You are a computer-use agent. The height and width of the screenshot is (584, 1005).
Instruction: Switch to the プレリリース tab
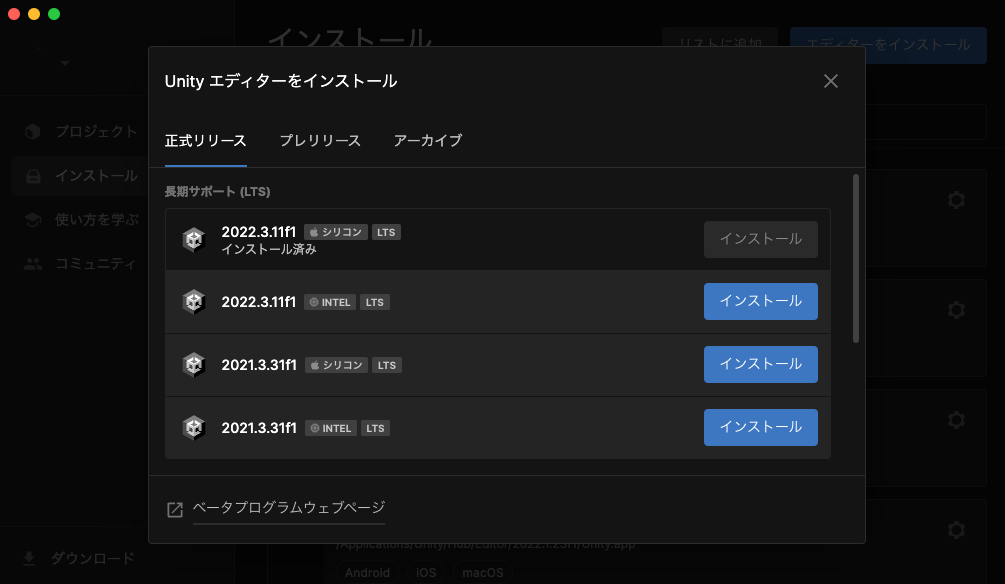(320, 141)
